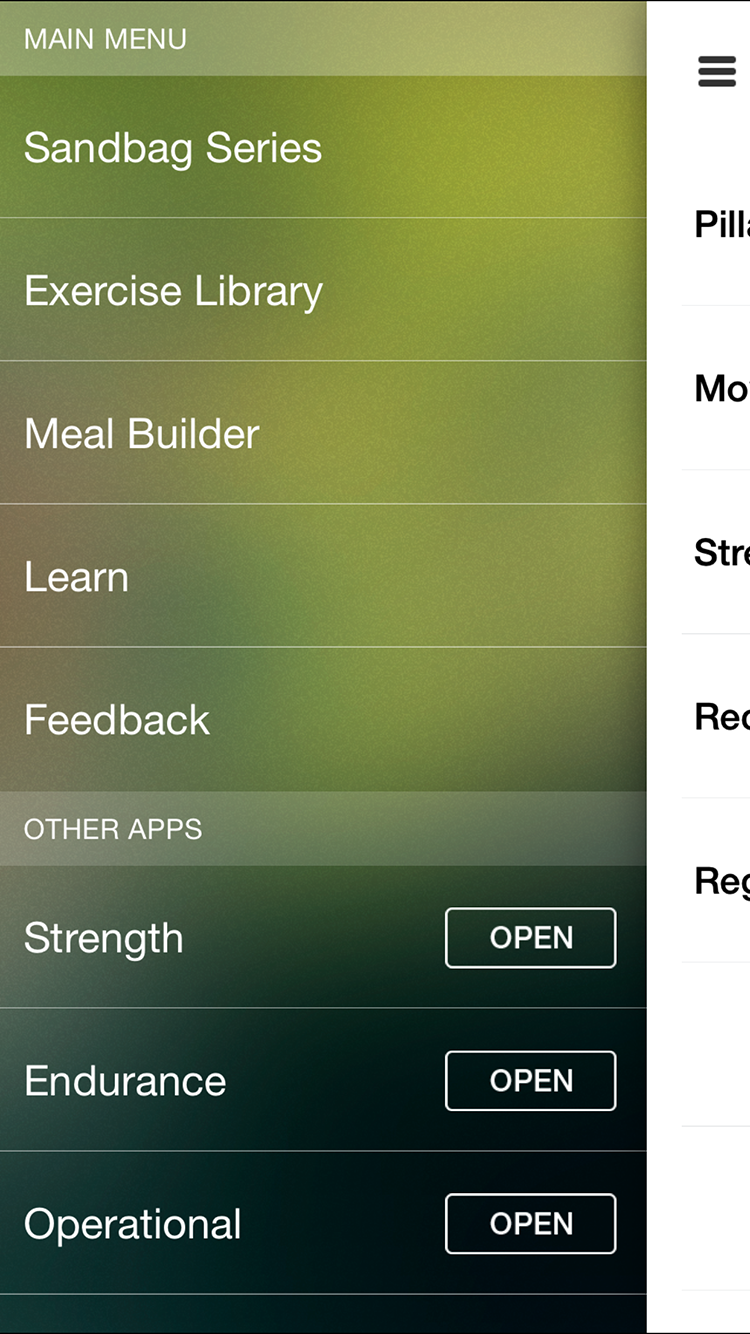Open Meal Builder
Viewport: 750px width, 1334px height.
tap(323, 433)
